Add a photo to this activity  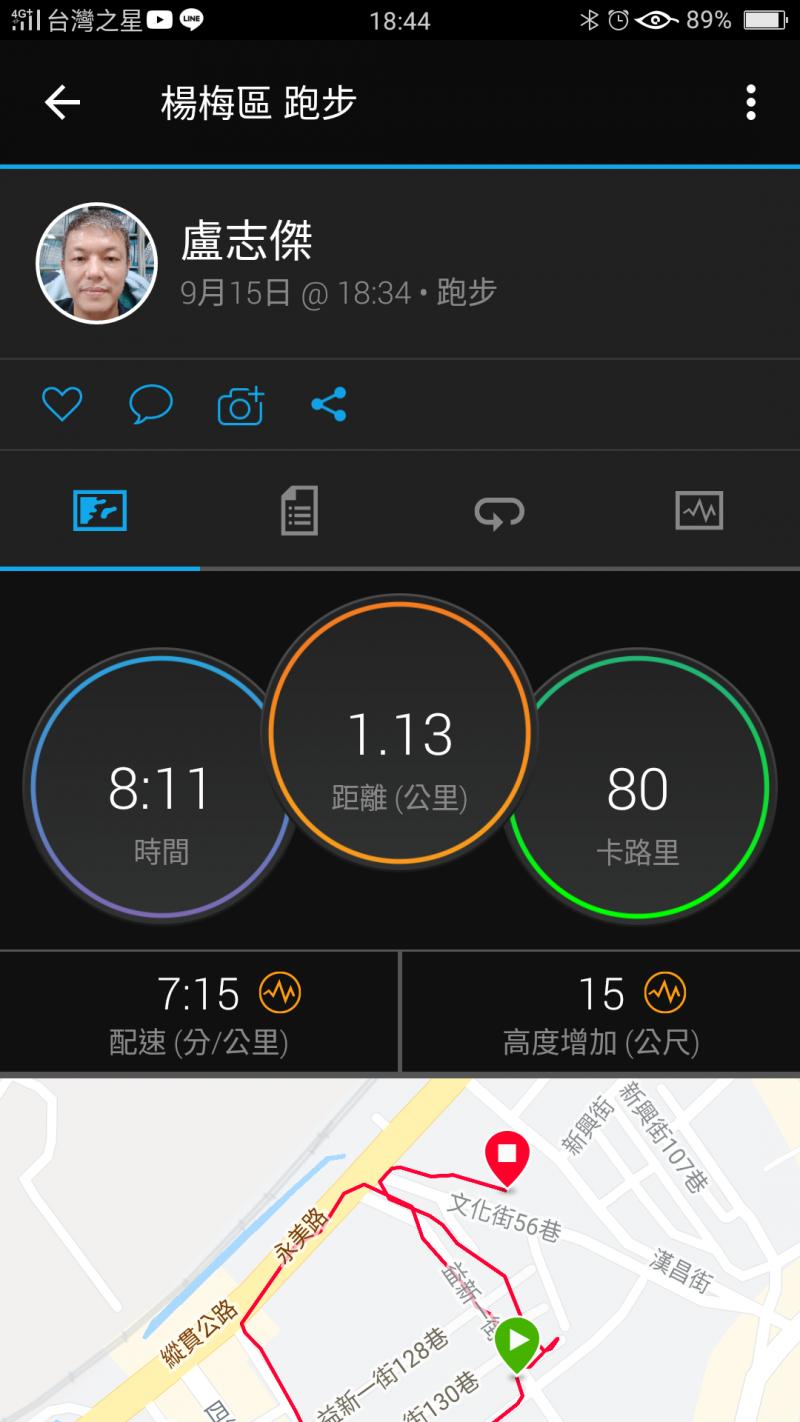240,405
